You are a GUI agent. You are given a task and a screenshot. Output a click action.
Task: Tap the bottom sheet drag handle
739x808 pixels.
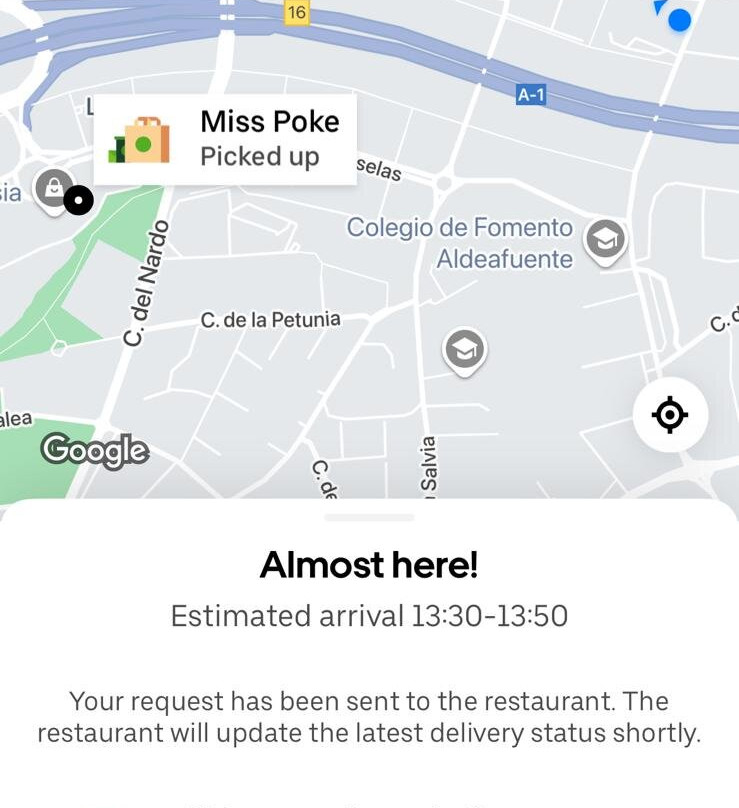pyautogui.click(x=369, y=517)
